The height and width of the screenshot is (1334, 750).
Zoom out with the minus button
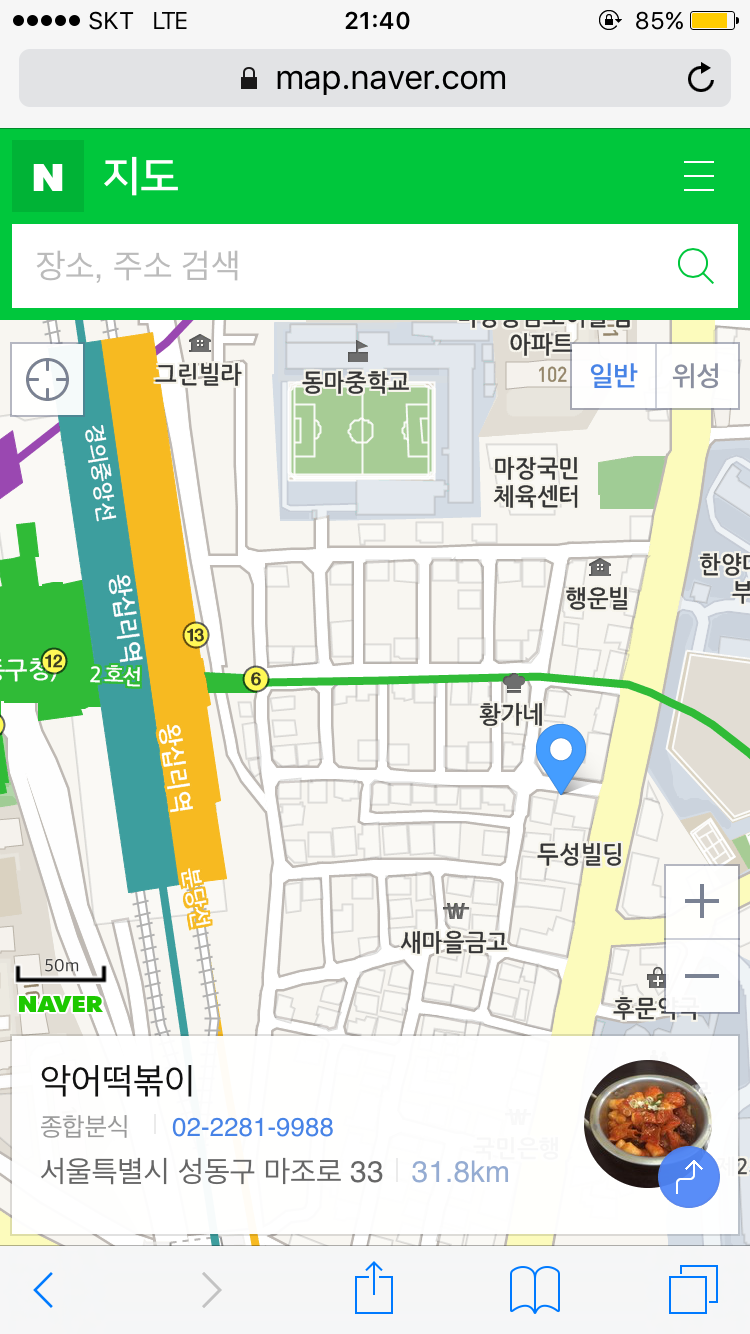pos(702,976)
